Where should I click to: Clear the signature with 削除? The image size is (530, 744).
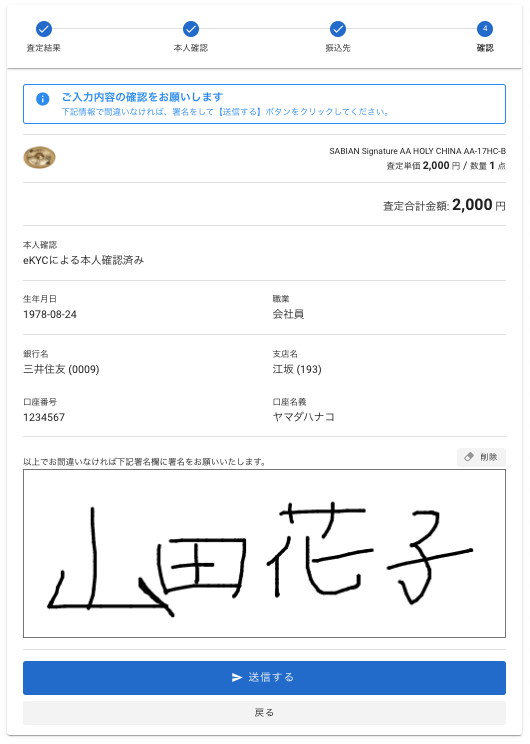(481, 457)
